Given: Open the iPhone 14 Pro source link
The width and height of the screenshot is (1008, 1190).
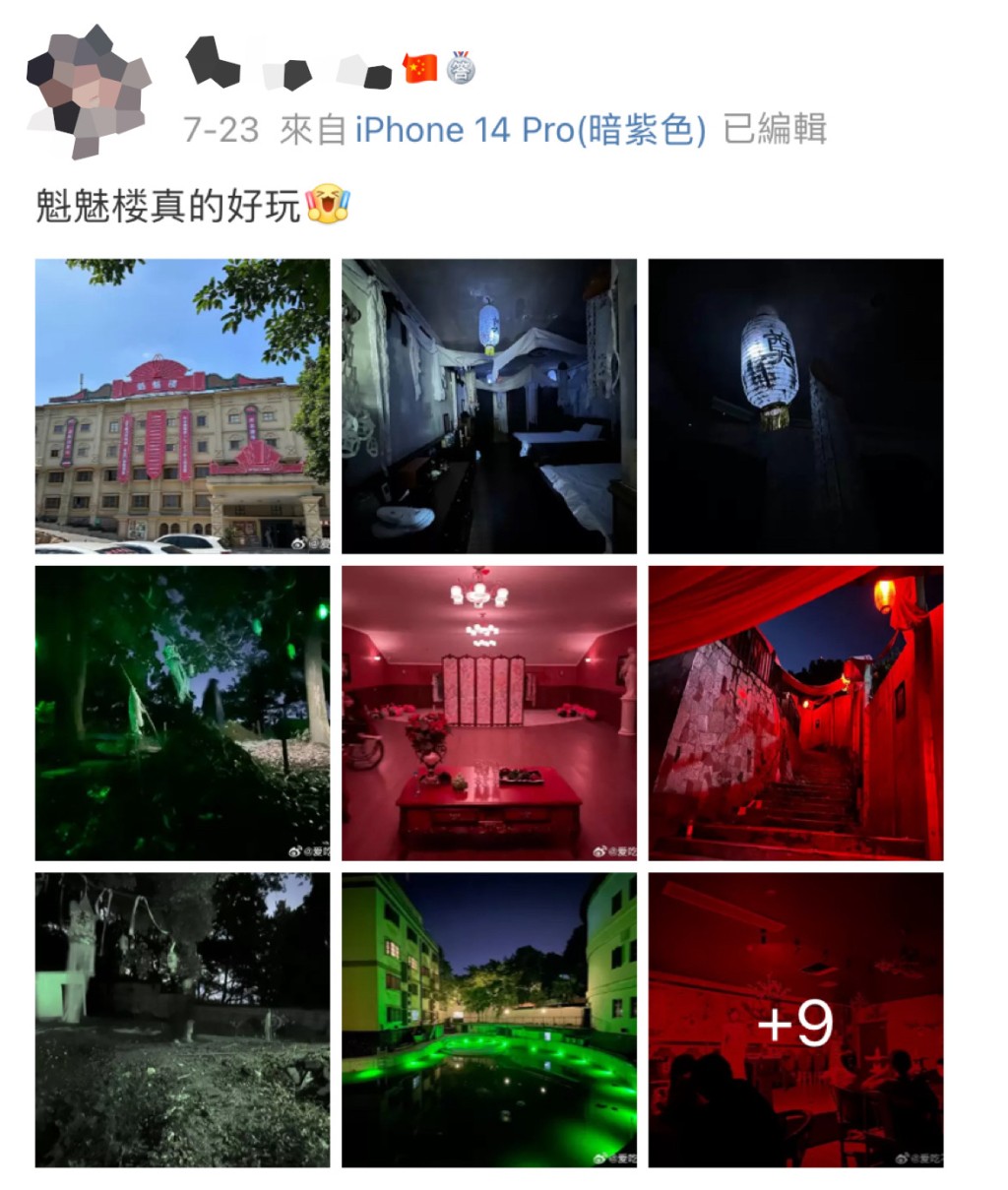Looking at the screenshot, I should pos(530,130).
